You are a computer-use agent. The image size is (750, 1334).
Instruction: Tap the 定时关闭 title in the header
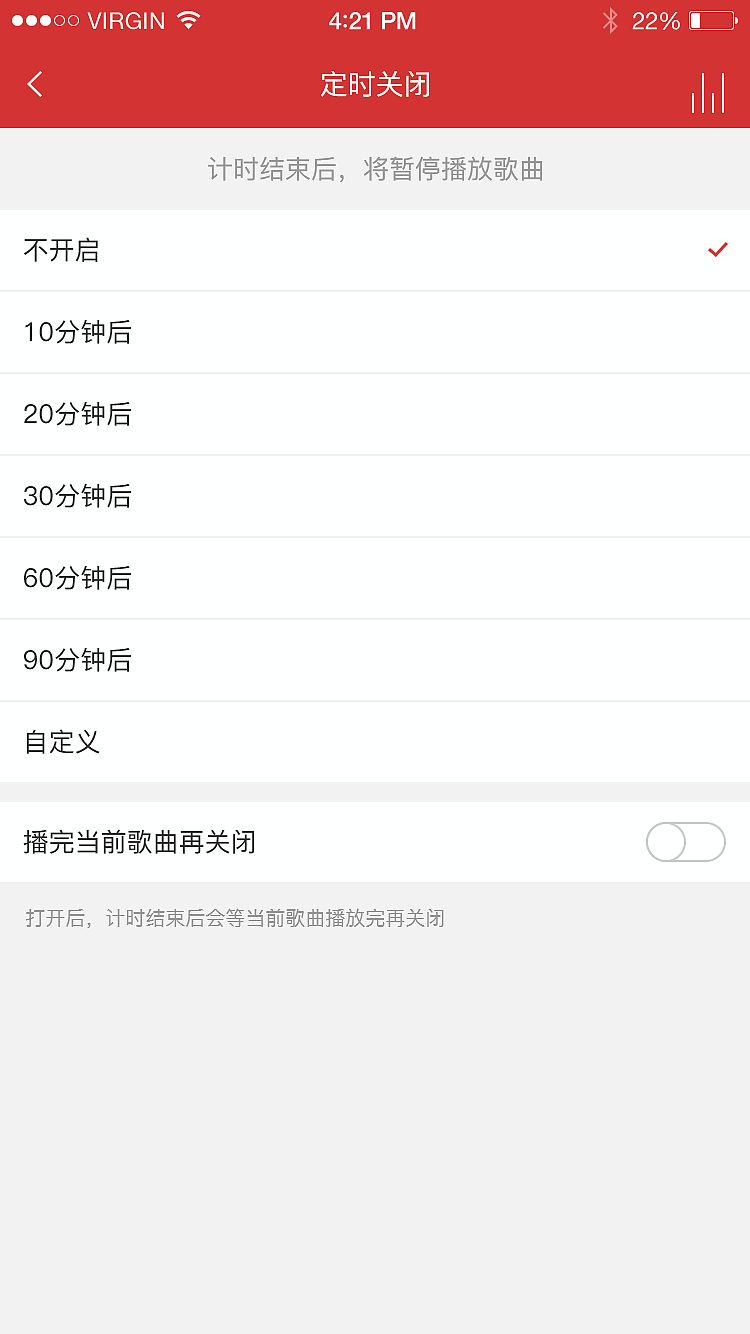pyautogui.click(x=375, y=85)
